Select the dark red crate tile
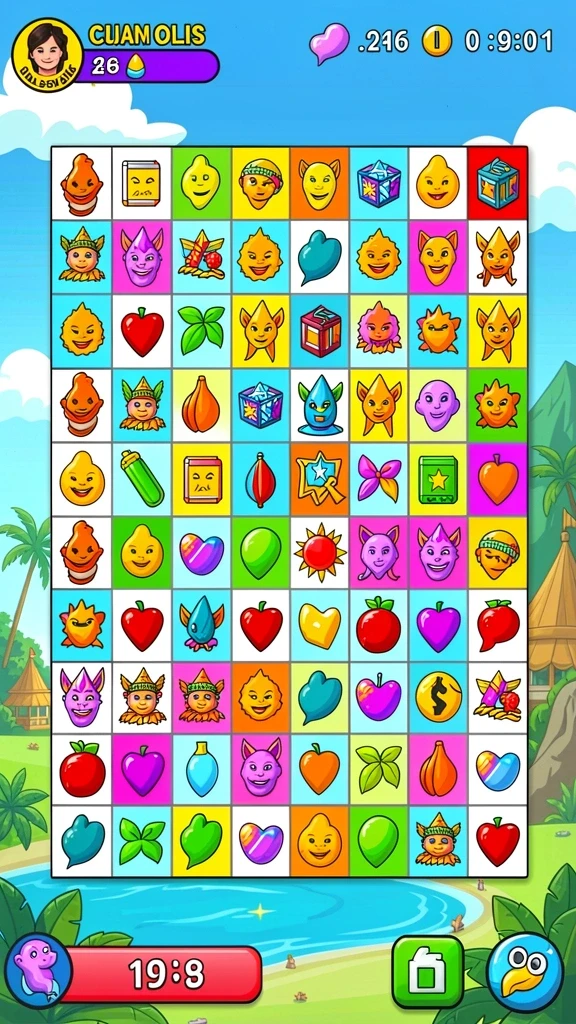The width and height of the screenshot is (576, 1024). pos(320,331)
